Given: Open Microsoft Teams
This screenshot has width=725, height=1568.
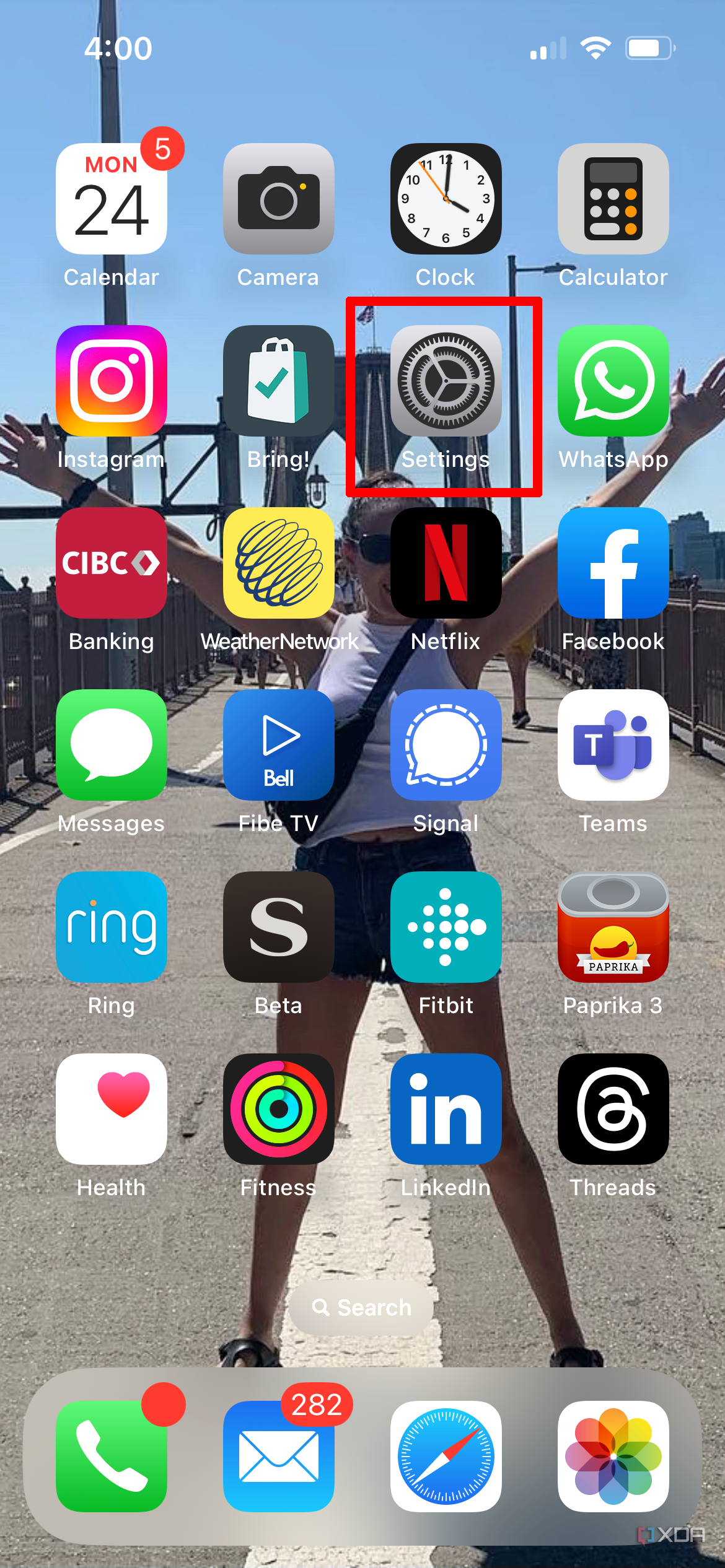Looking at the screenshot, I should coord(613,746).
